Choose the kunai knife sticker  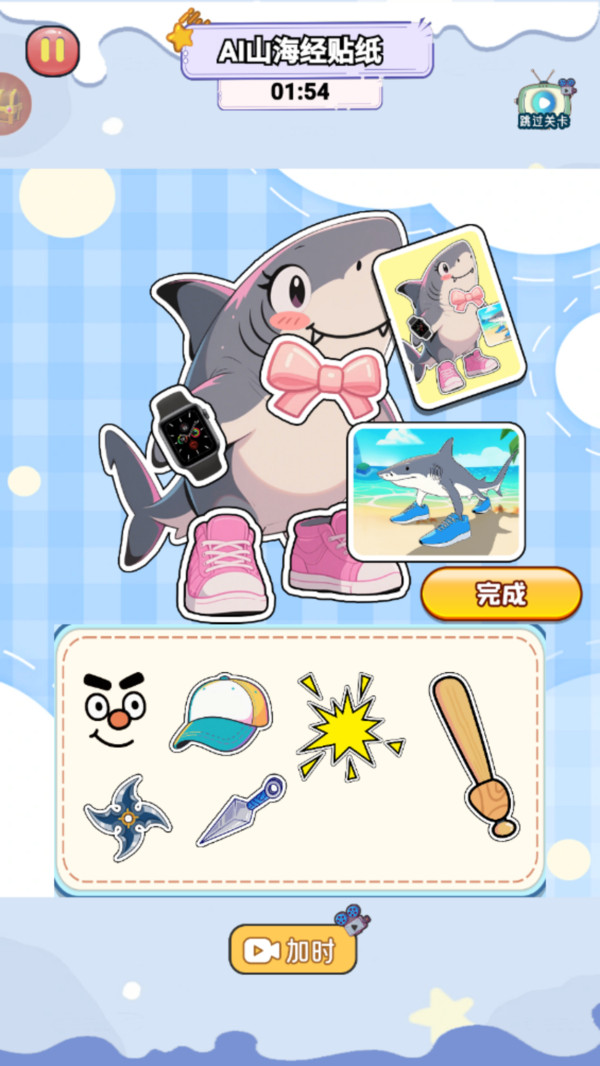point(240,809)
